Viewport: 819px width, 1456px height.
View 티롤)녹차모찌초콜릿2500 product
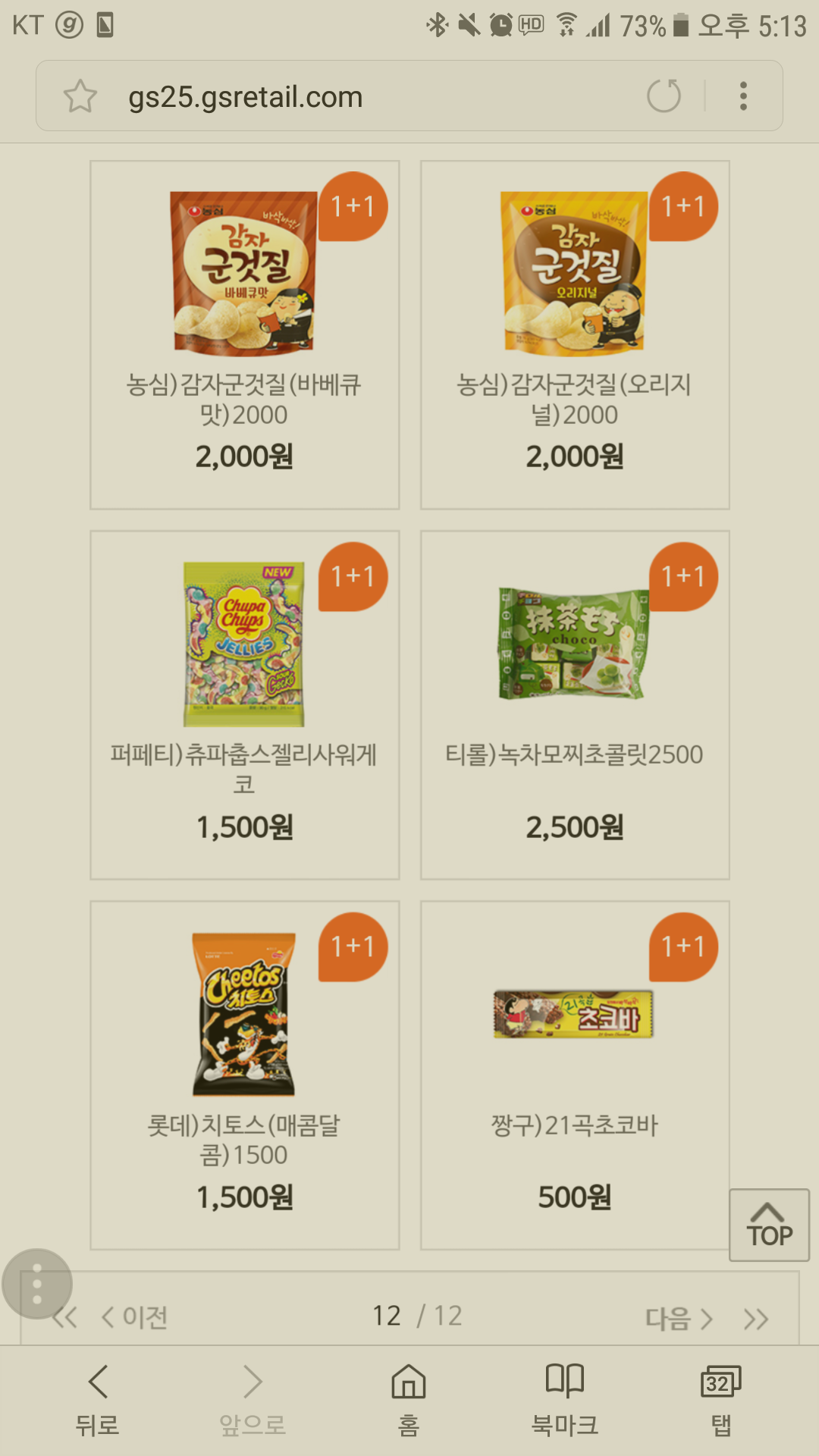(575, 704)
